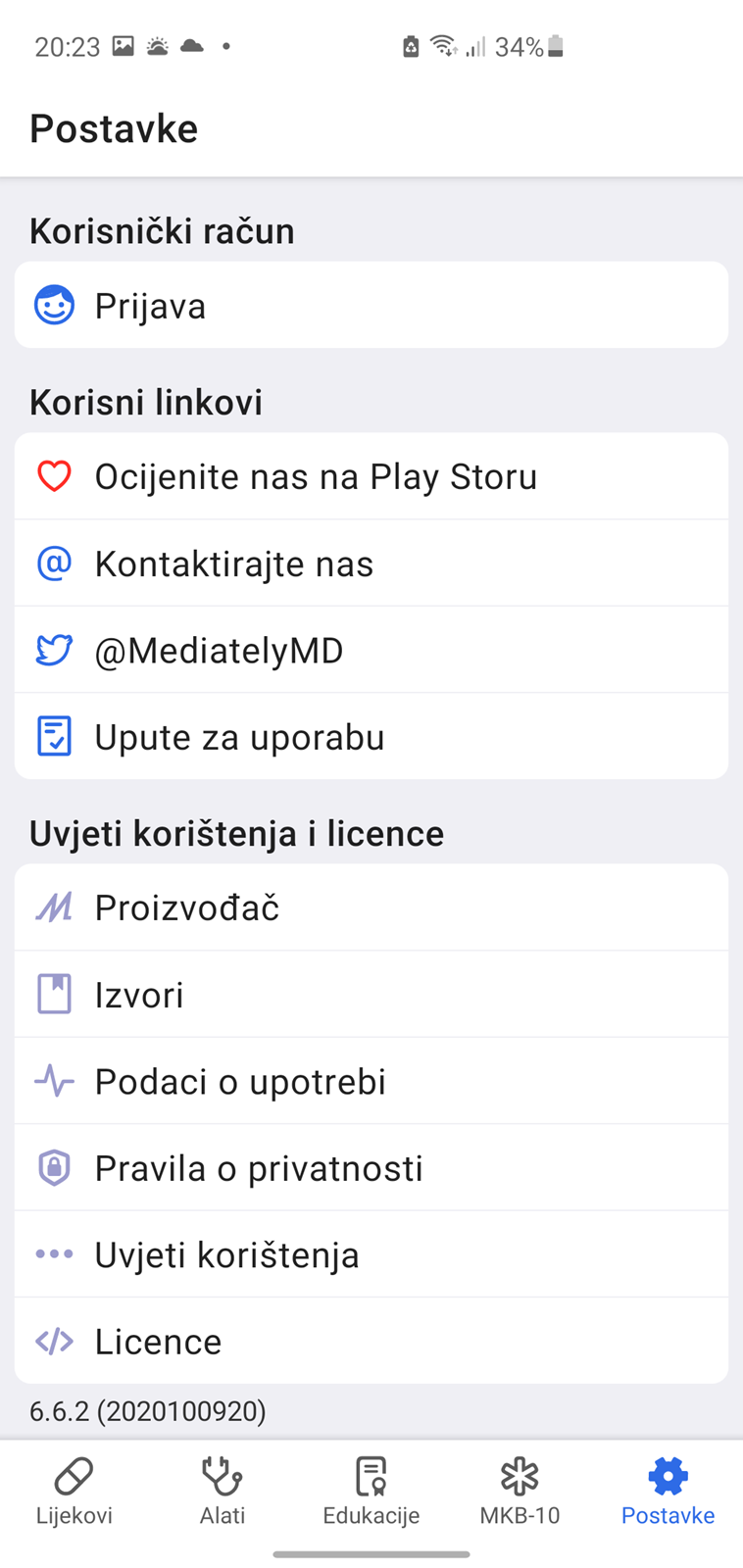The width and height of the screenshot is (743, 1568).
Task: Switch to the Alati tab
Action: (x=223, y=1492)
